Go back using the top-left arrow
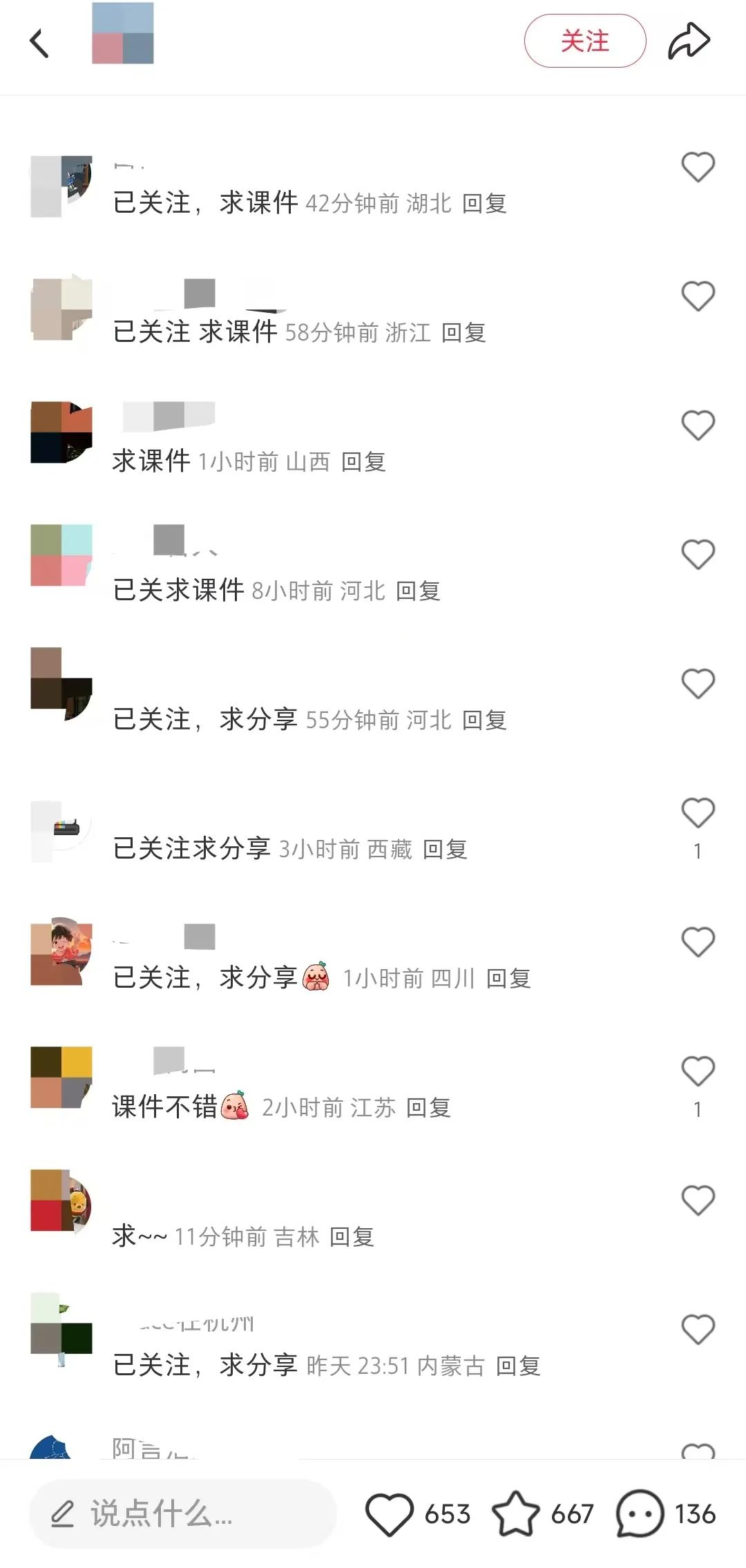This screenshot has width=746, height=1568. 39,43
